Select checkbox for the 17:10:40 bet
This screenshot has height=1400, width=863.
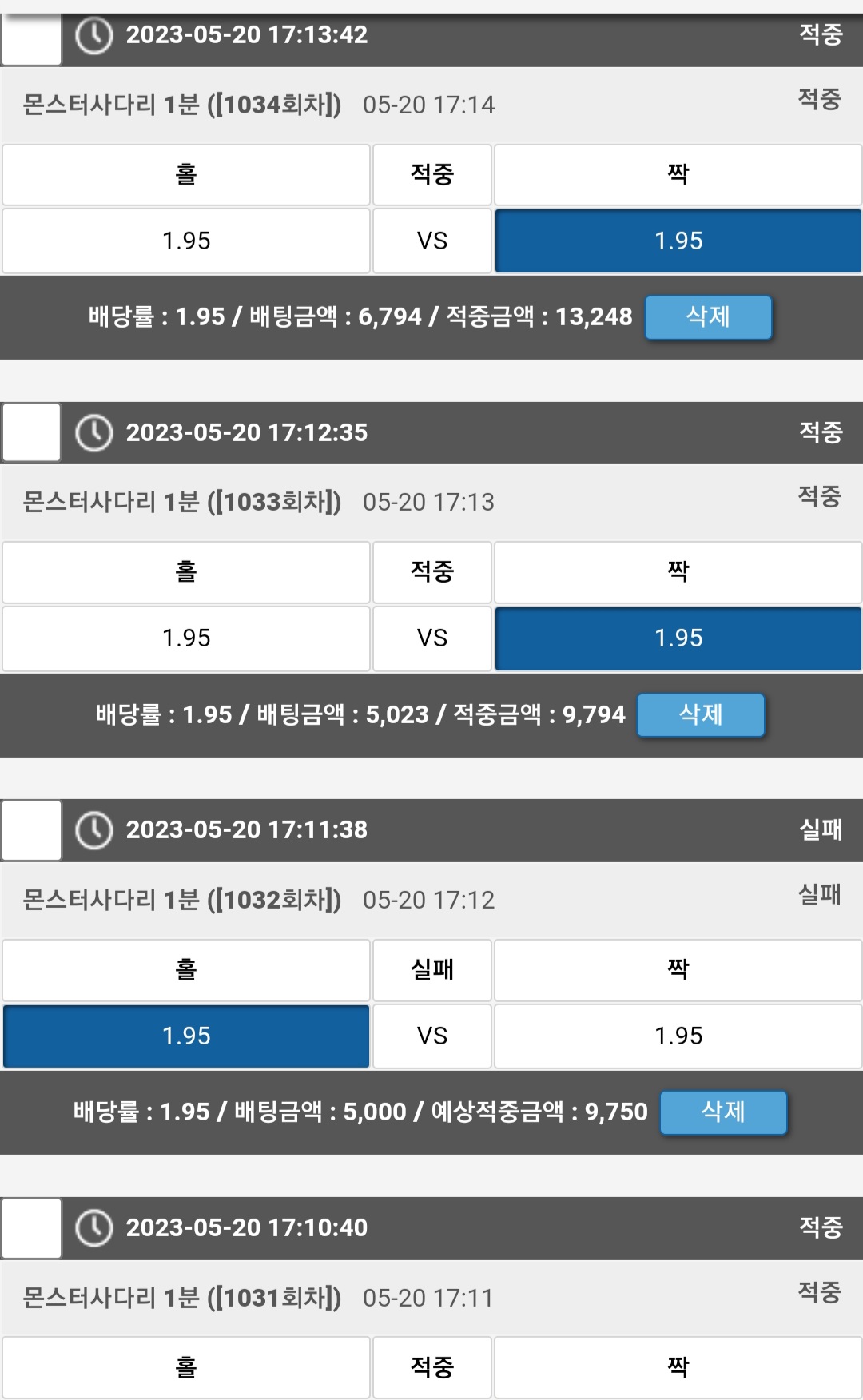pos(32,1227)
